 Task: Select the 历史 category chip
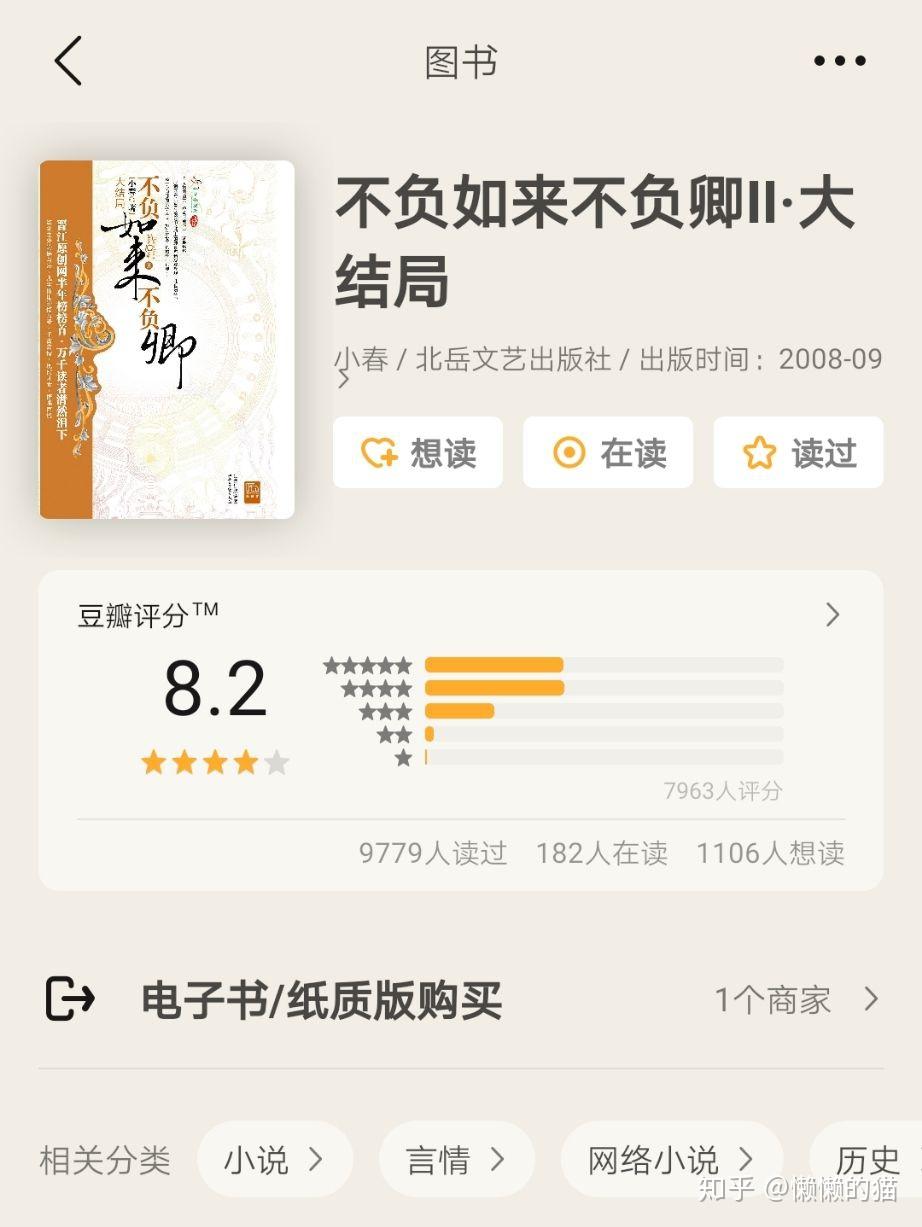(x=868, y=1160)
